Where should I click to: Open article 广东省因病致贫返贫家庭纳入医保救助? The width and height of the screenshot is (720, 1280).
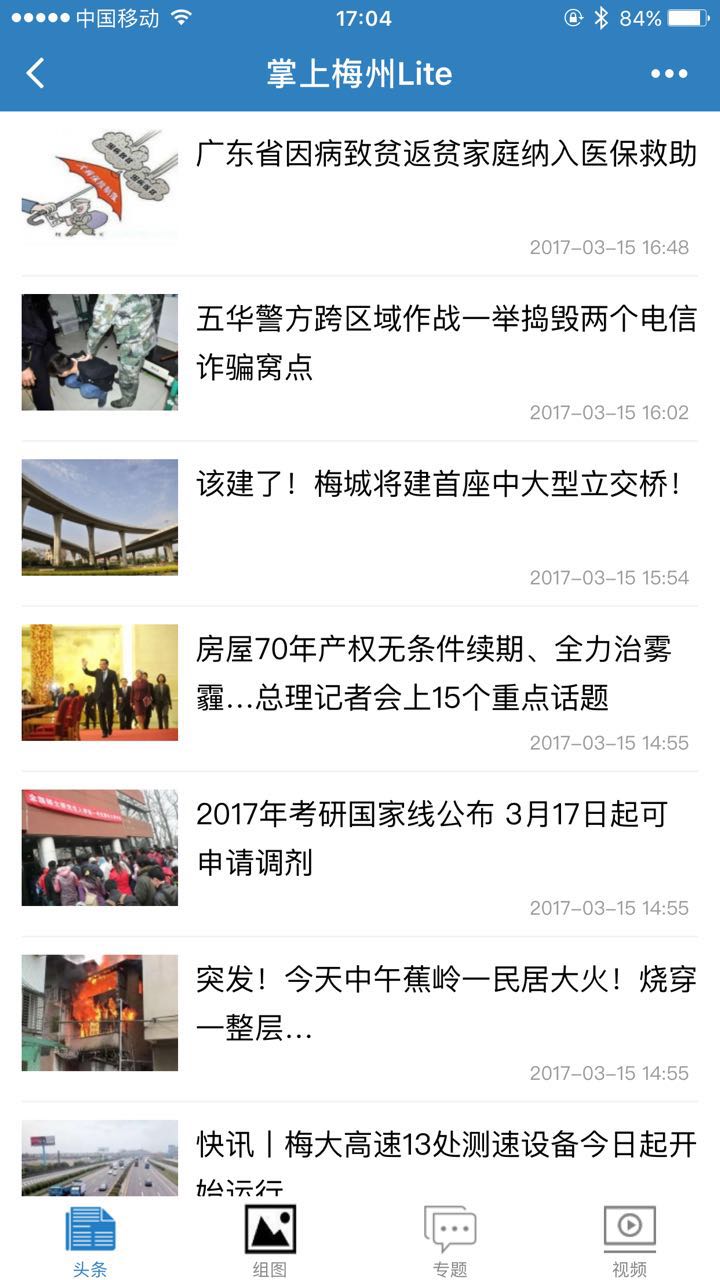446,155
